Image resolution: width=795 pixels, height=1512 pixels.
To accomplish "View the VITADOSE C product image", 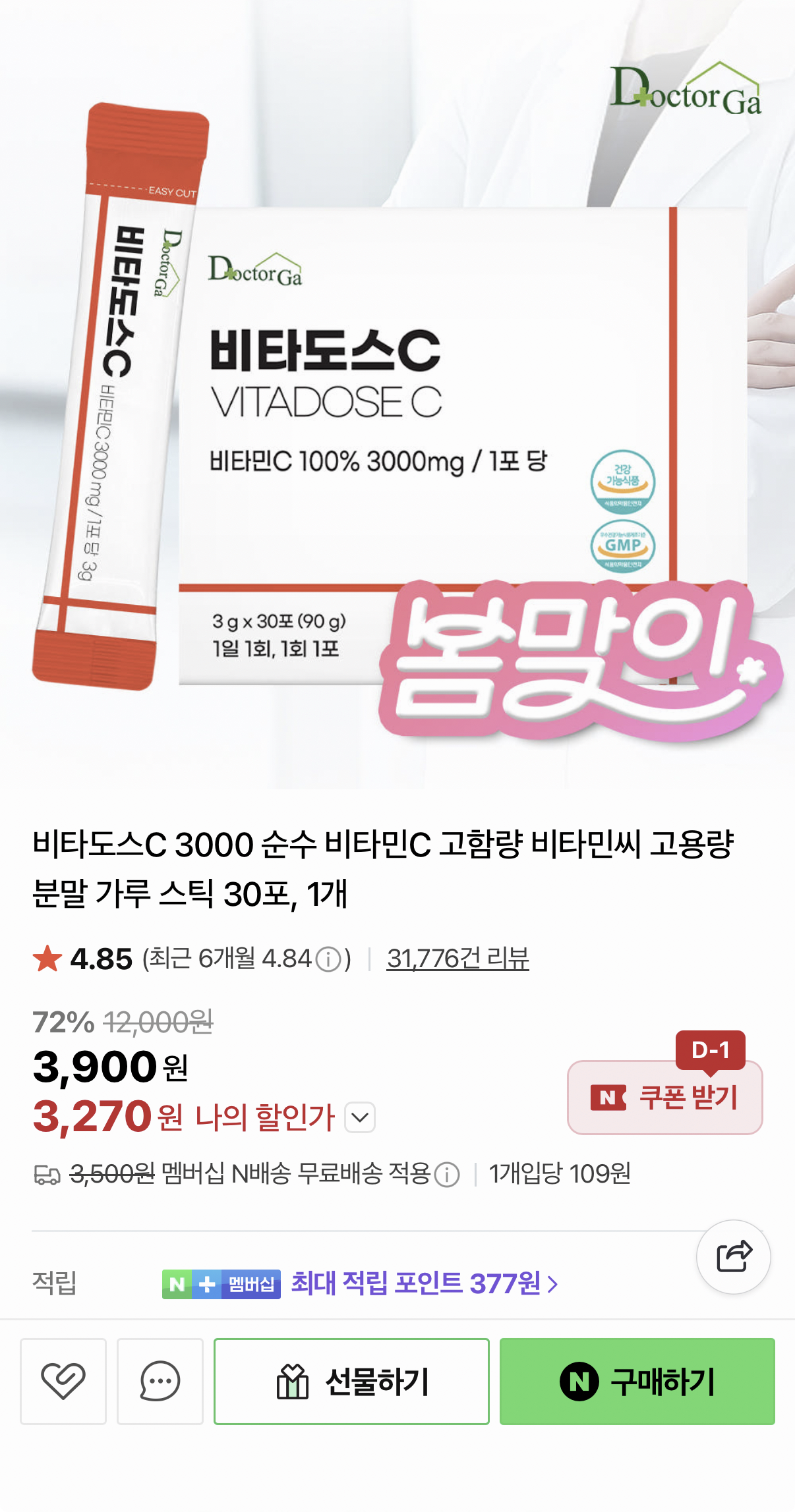I will tap(398, 395).
